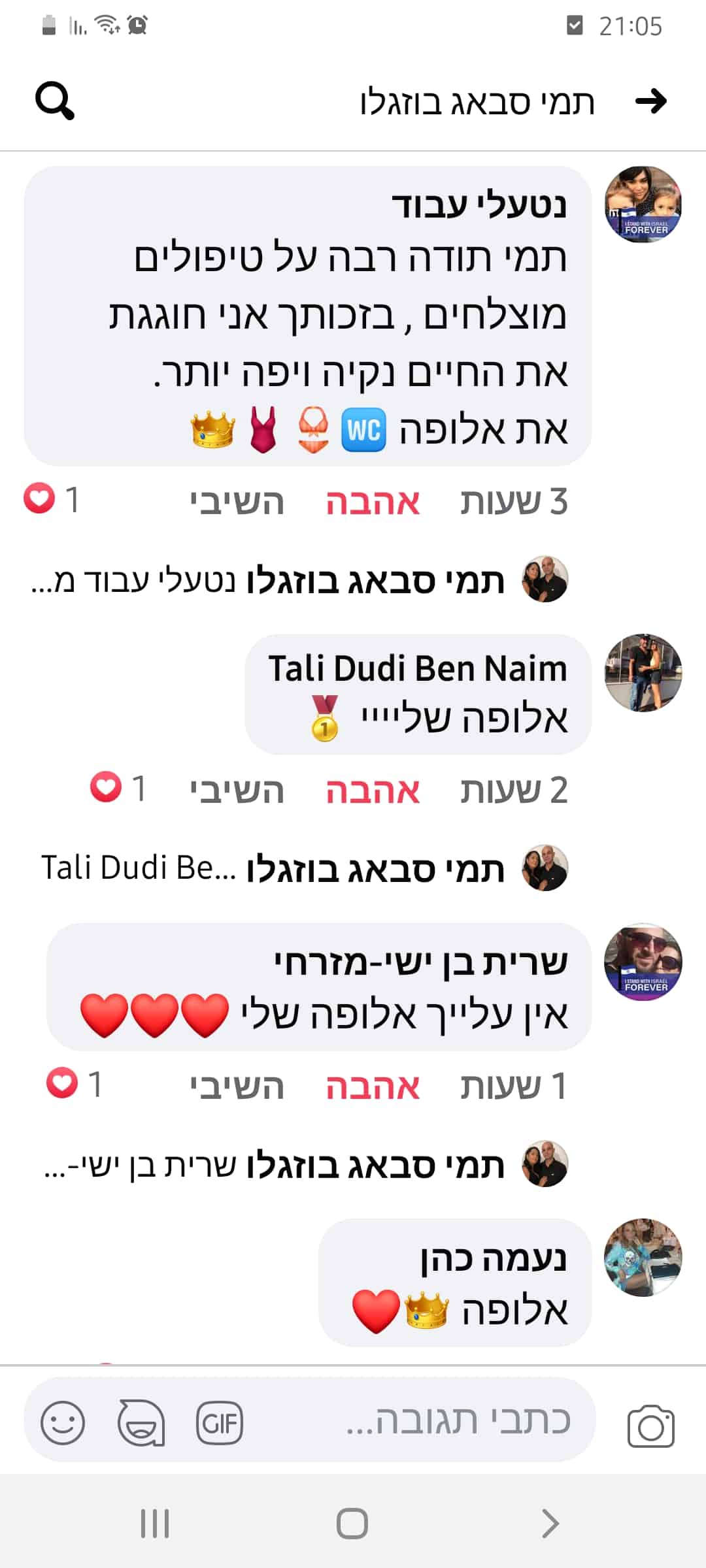Open the GIF picker

point(220,1422)
